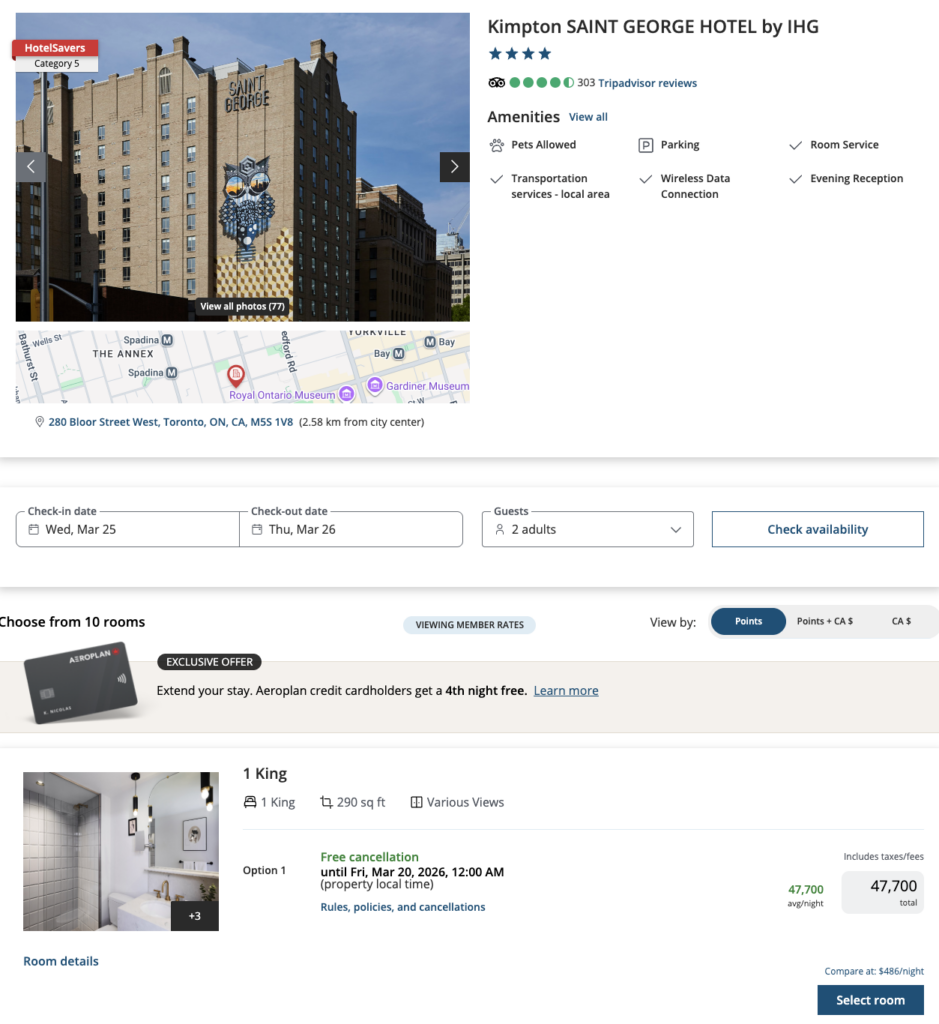Screen dimensions: 939x1024
Task: Open the 1 King room photo gallery
Action: pyautogui.click(x=120, y=851)
